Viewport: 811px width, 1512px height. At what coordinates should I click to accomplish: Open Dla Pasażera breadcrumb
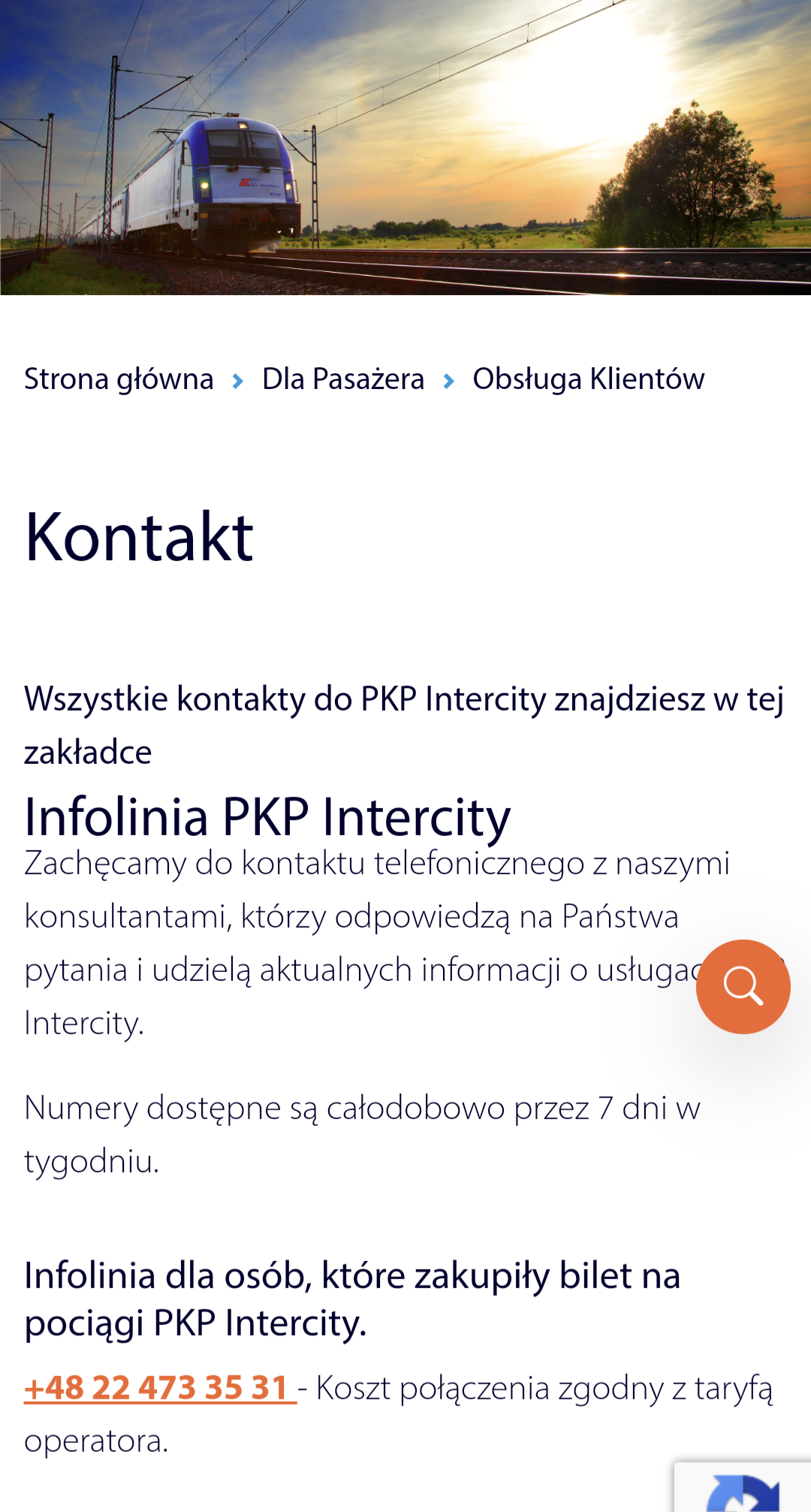(343, 379)
